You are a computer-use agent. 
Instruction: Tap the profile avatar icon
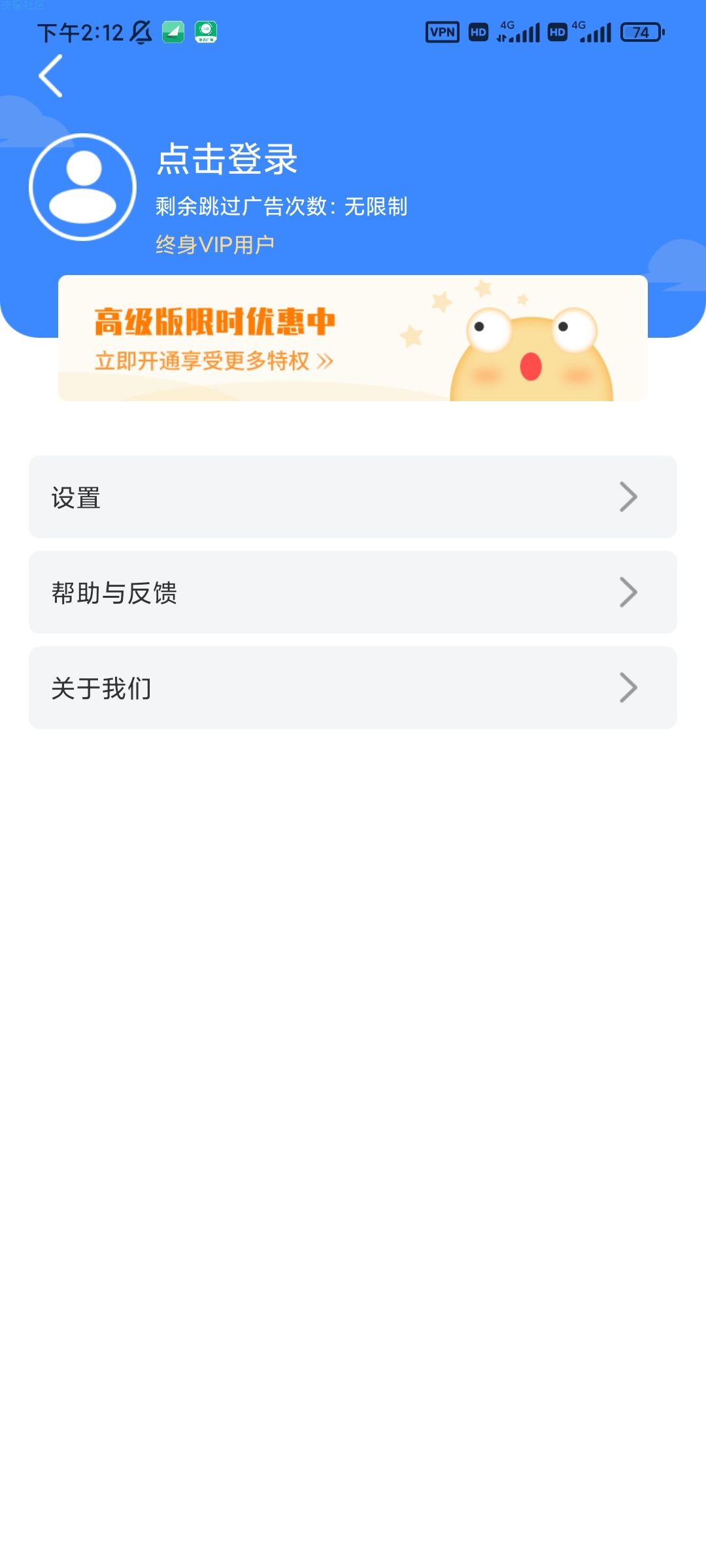(x=83, y=188)
